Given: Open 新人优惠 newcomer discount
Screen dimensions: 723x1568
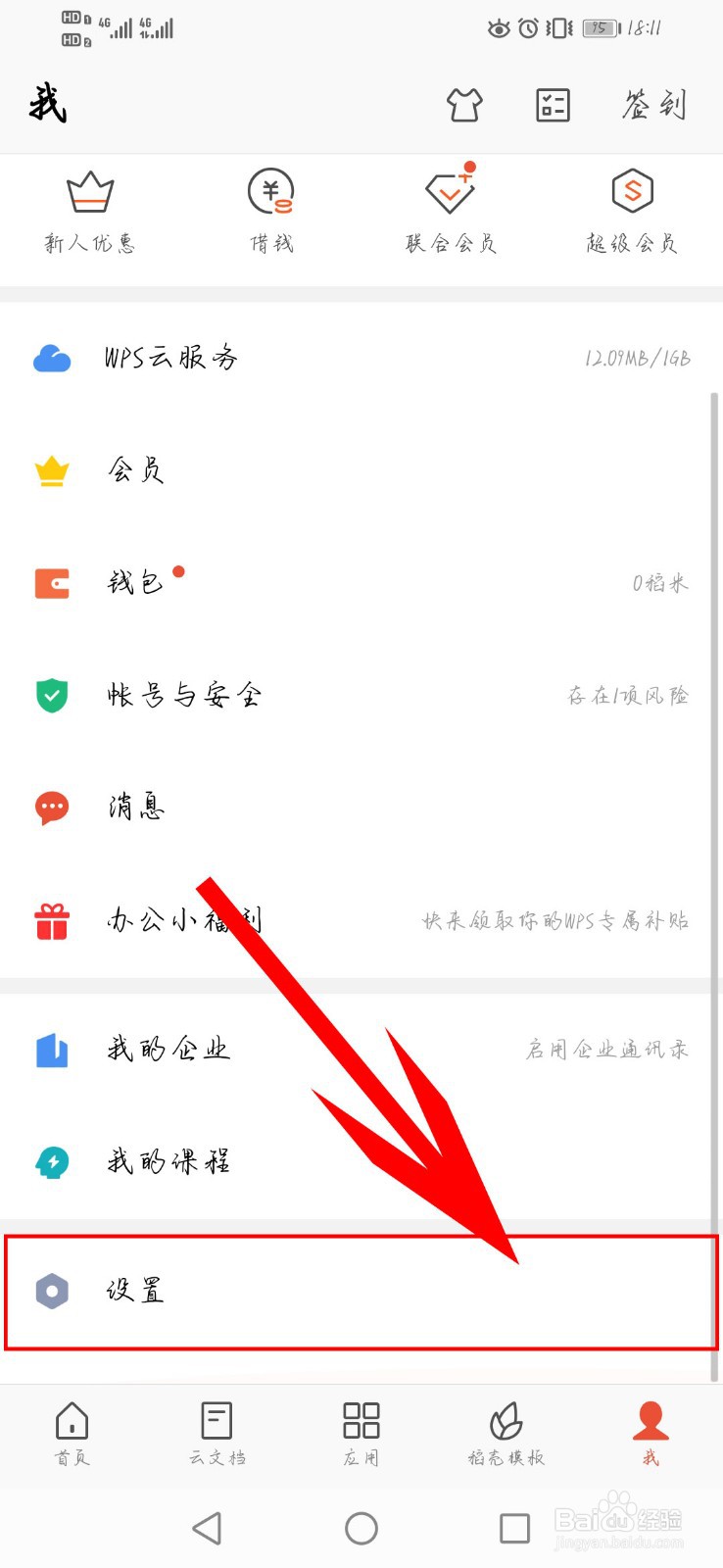Looking at the screenshot, I should (91, 208).
